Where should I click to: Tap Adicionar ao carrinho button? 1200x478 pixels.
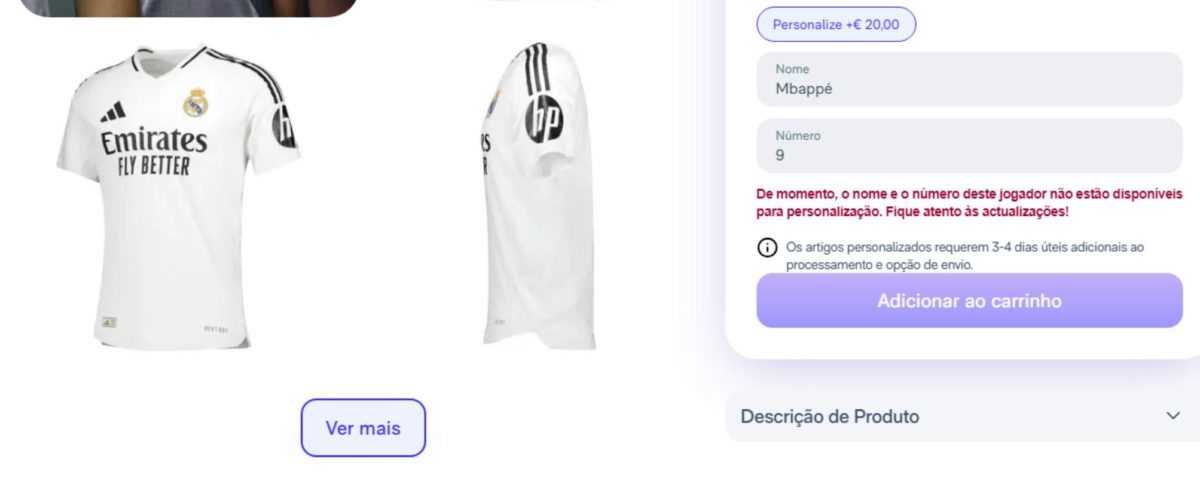click(x=968, y=301)
